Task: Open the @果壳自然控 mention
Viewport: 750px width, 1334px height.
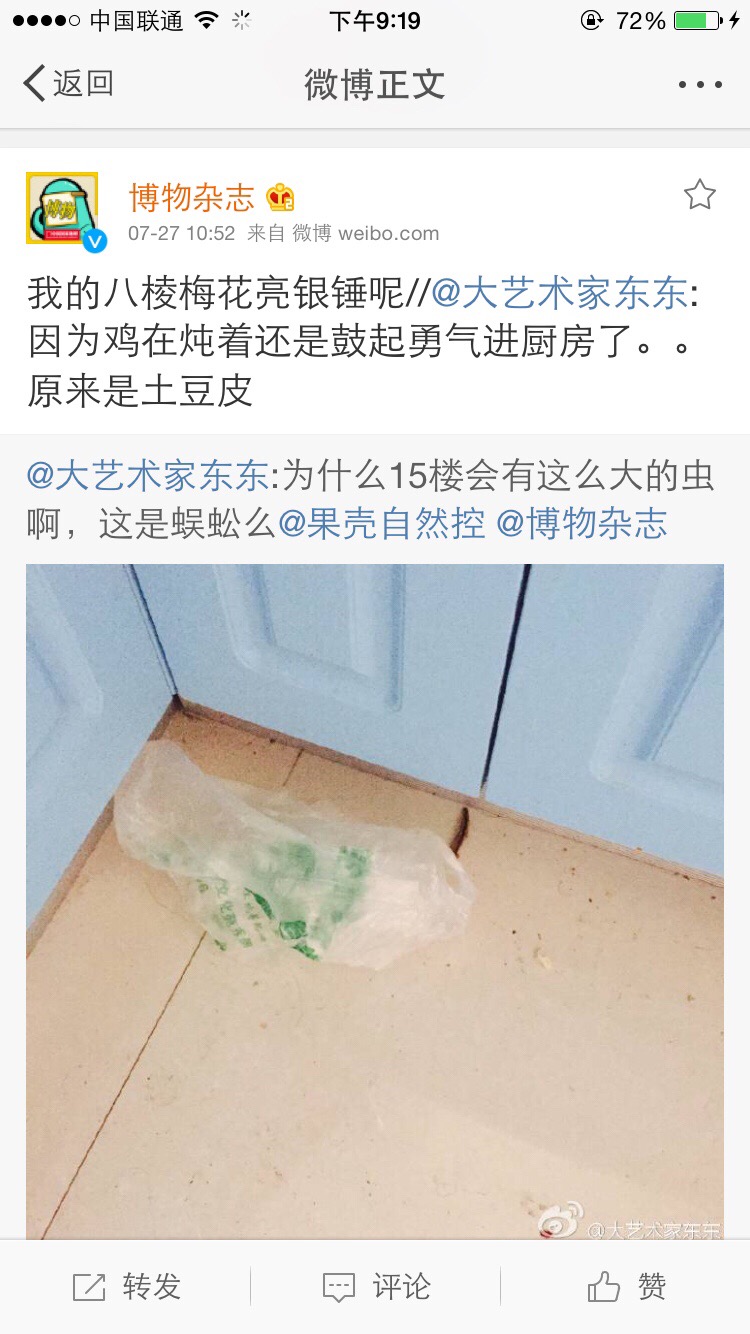Action: click(382, 523)
